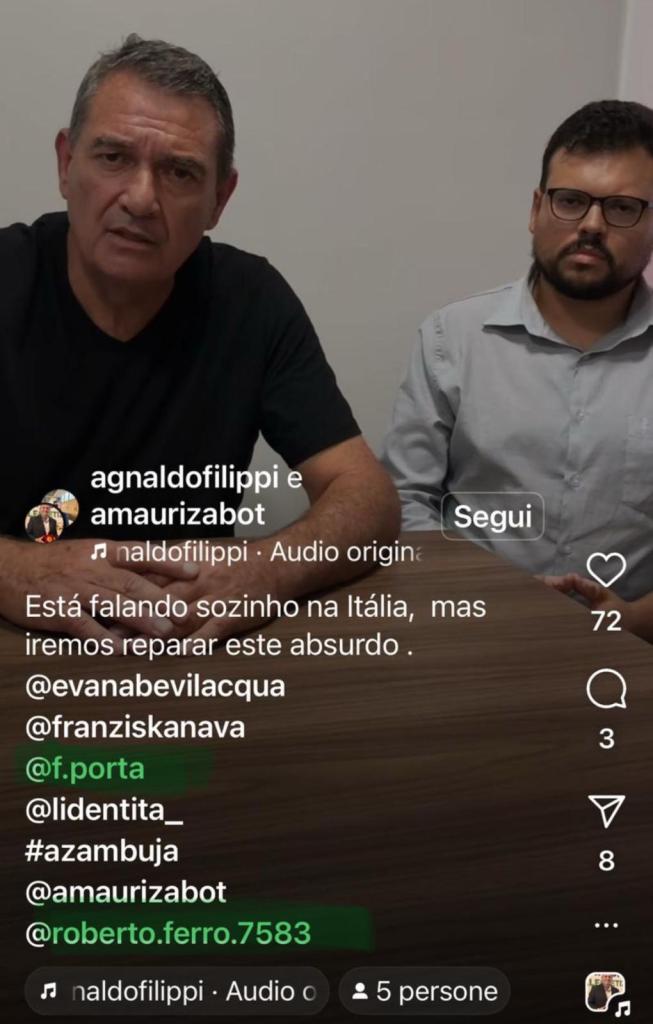View the 5 persone tagged chip
This screenshot has height=1024, width=653.
coord(424,991)
